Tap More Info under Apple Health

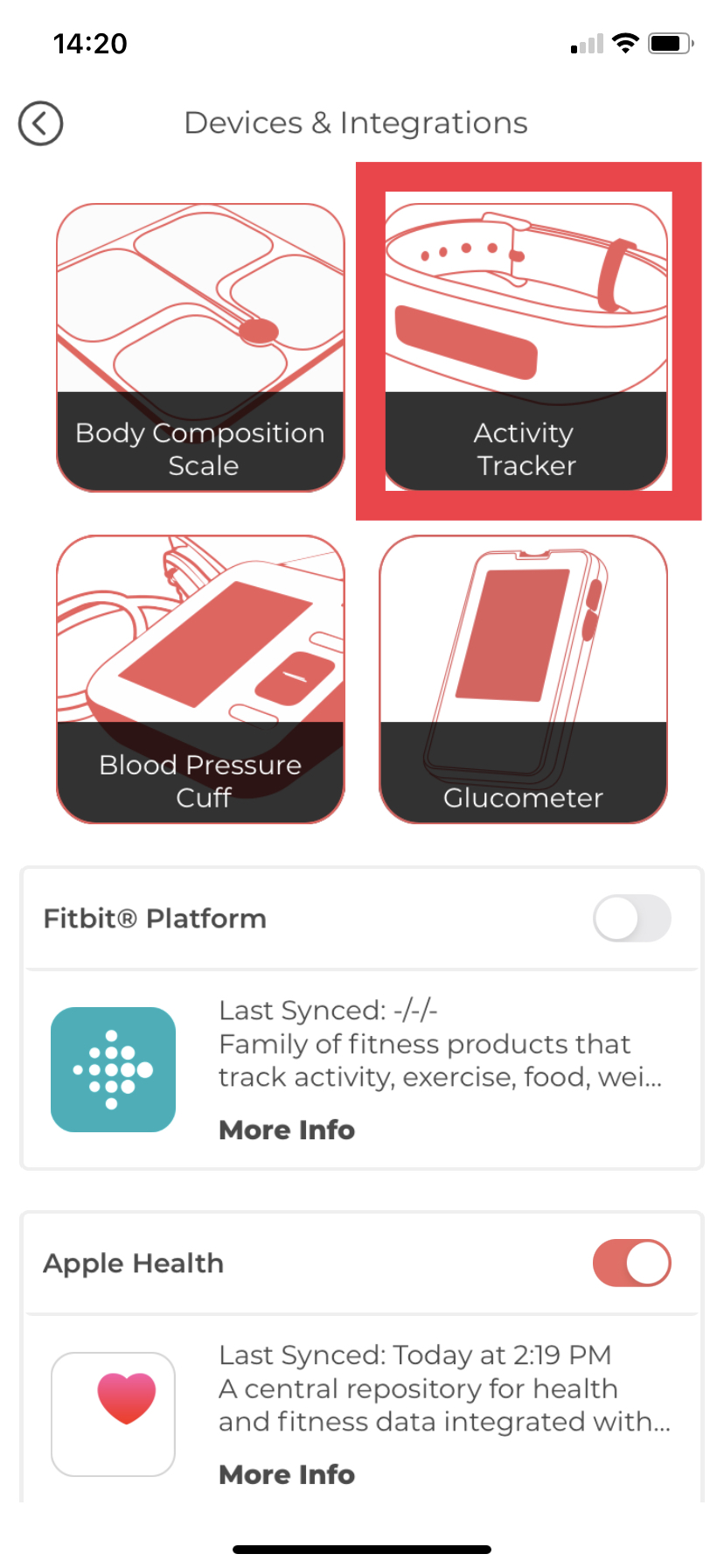[287, 1474]
